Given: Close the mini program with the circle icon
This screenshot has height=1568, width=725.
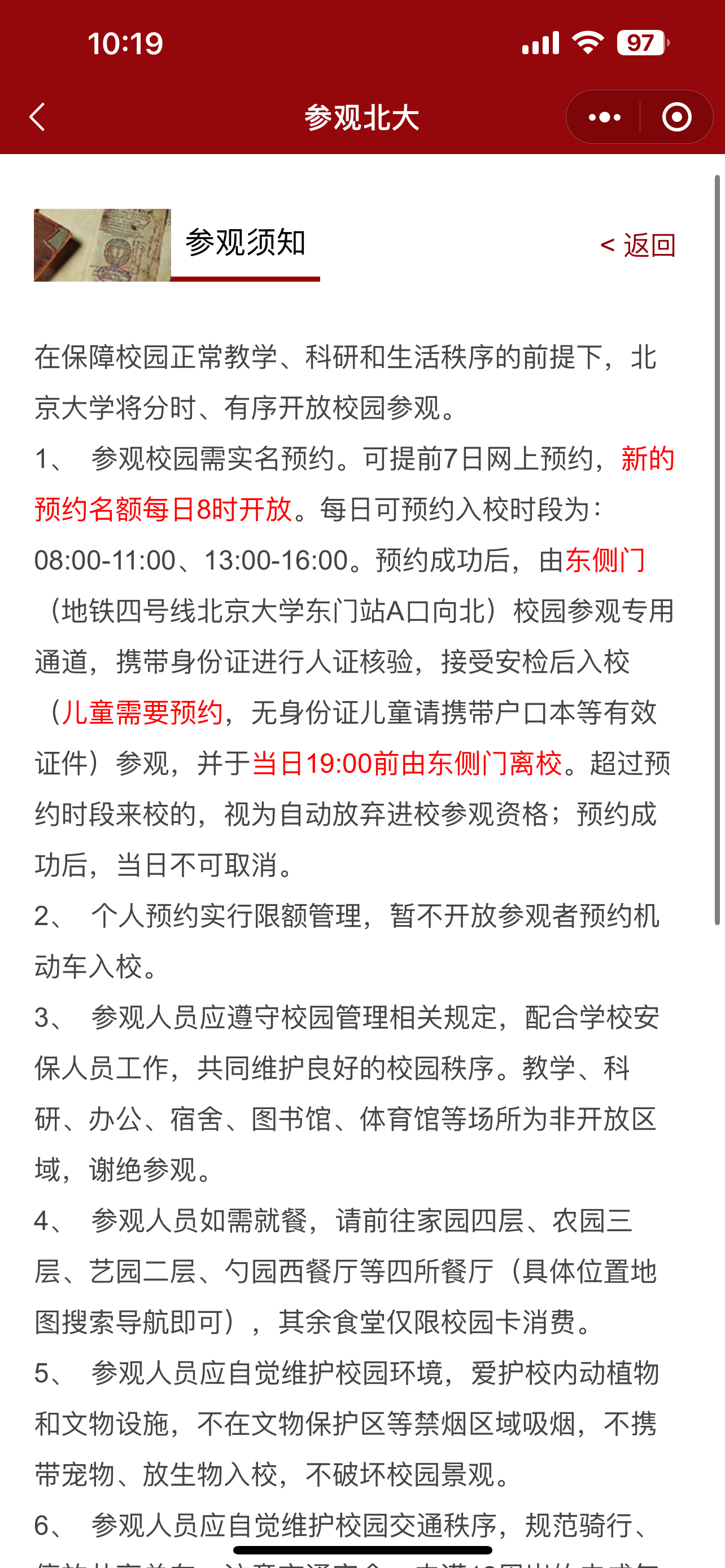Looking at the screenshot, I should point(676,117).
